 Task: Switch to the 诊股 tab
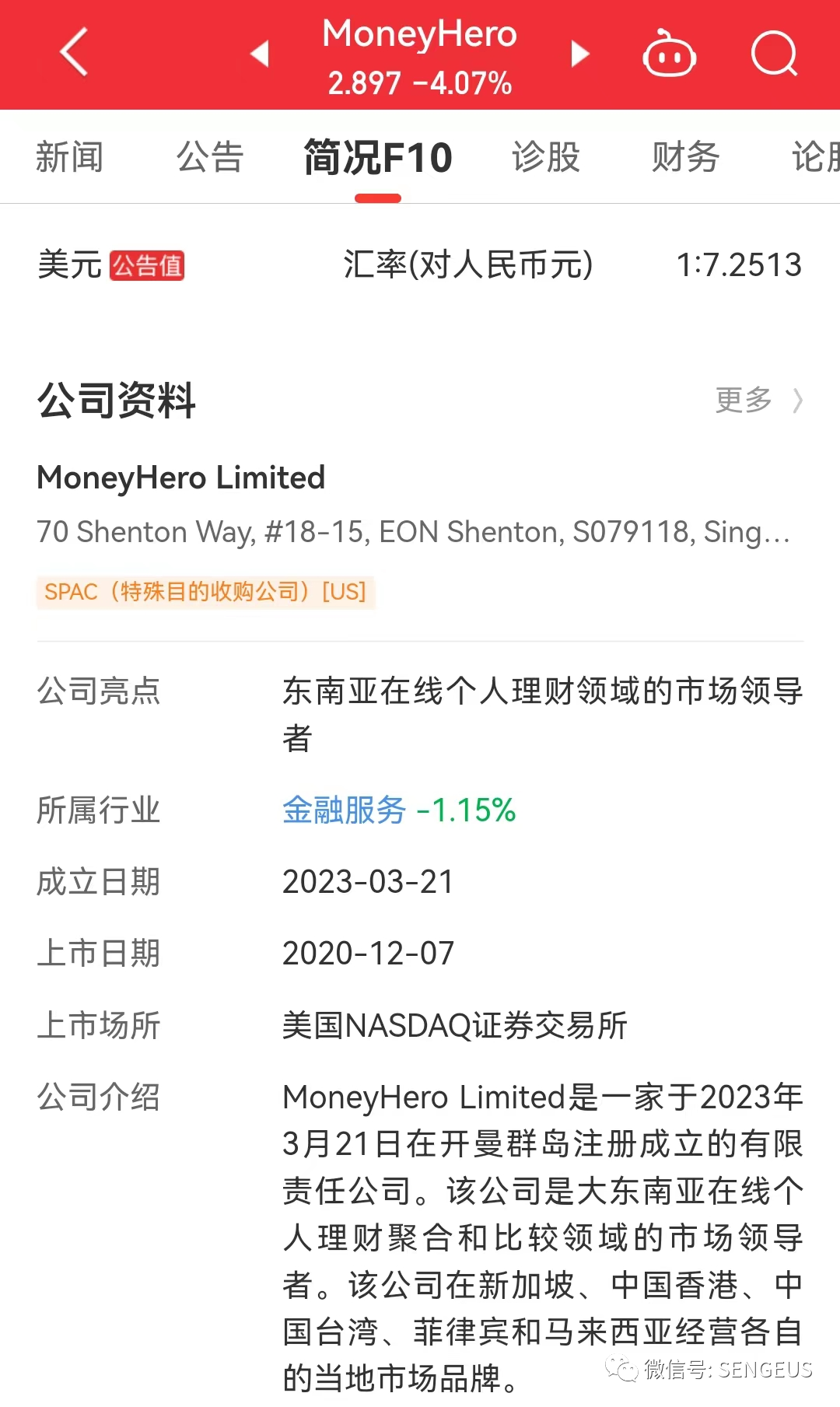click(546, 157)
